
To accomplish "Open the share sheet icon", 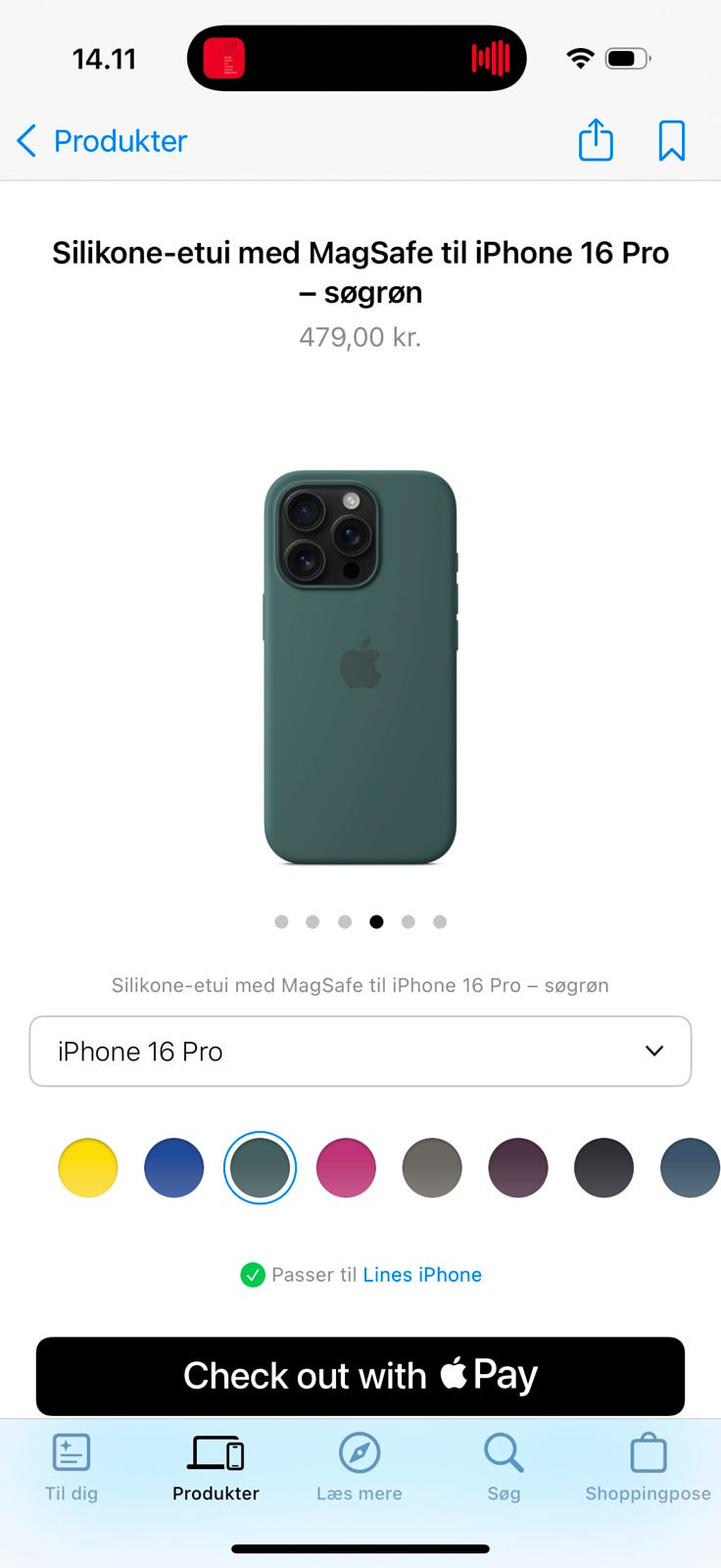I will pyautogui.click(x=596, y=140).
